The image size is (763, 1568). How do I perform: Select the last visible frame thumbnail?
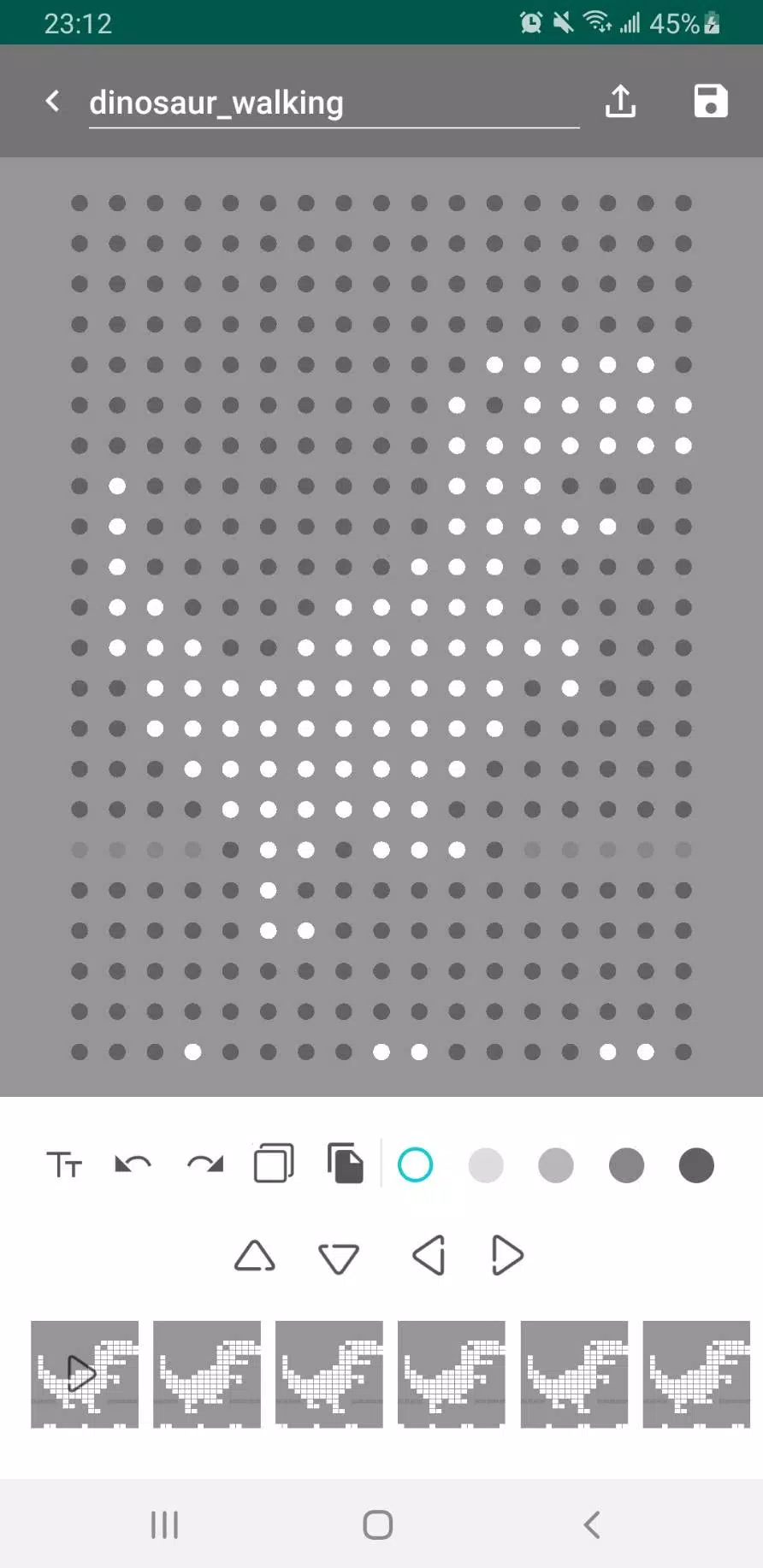(696, 1374)
